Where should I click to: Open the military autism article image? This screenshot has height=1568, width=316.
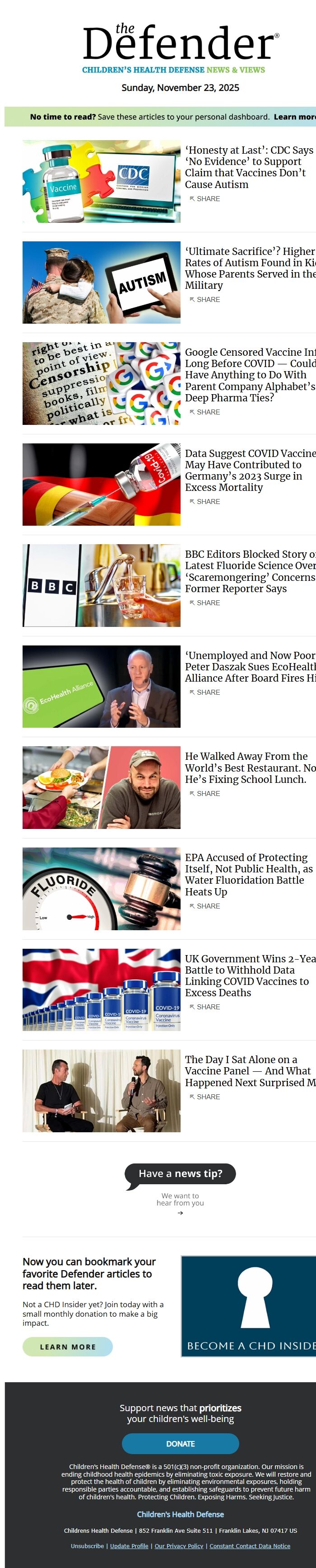102,283
